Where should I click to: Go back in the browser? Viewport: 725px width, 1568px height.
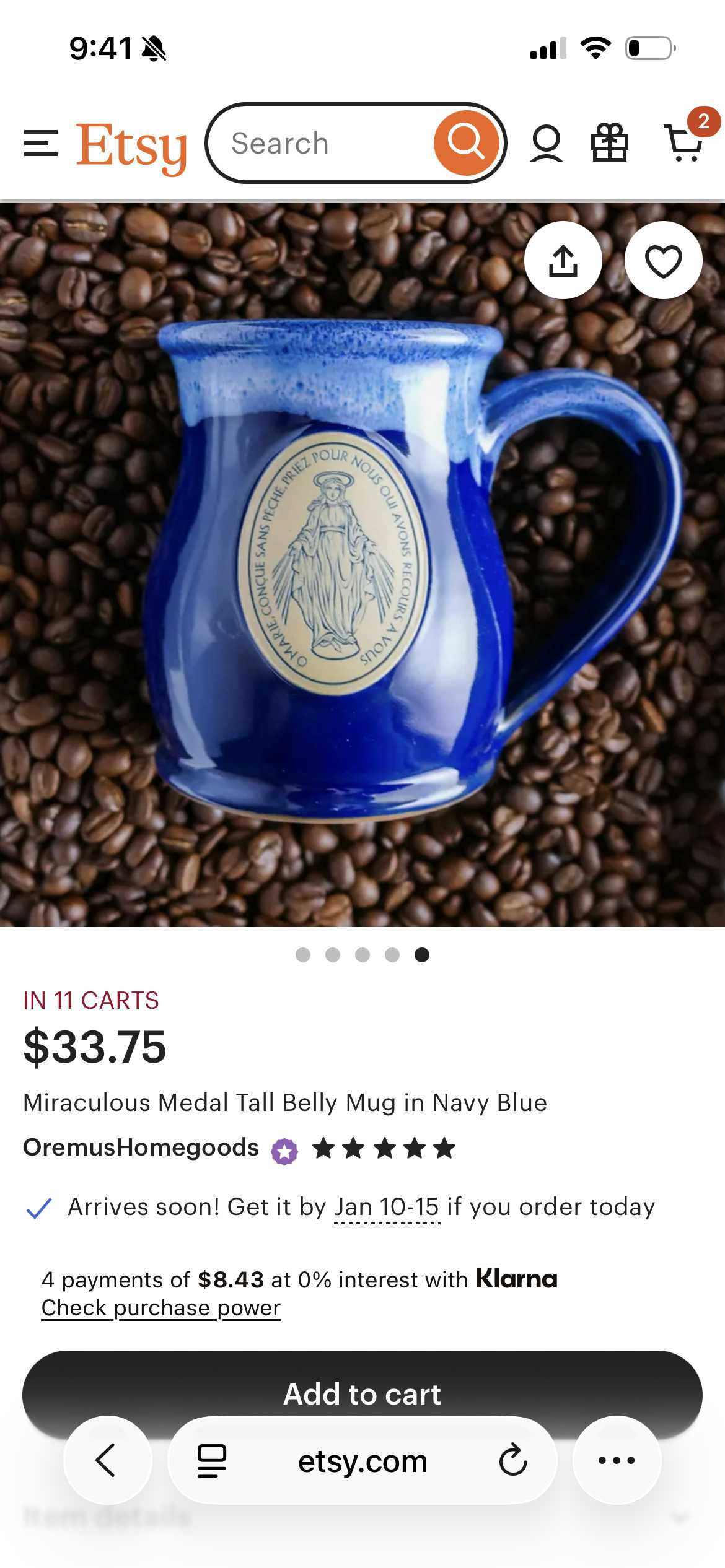click(107, 1460)
